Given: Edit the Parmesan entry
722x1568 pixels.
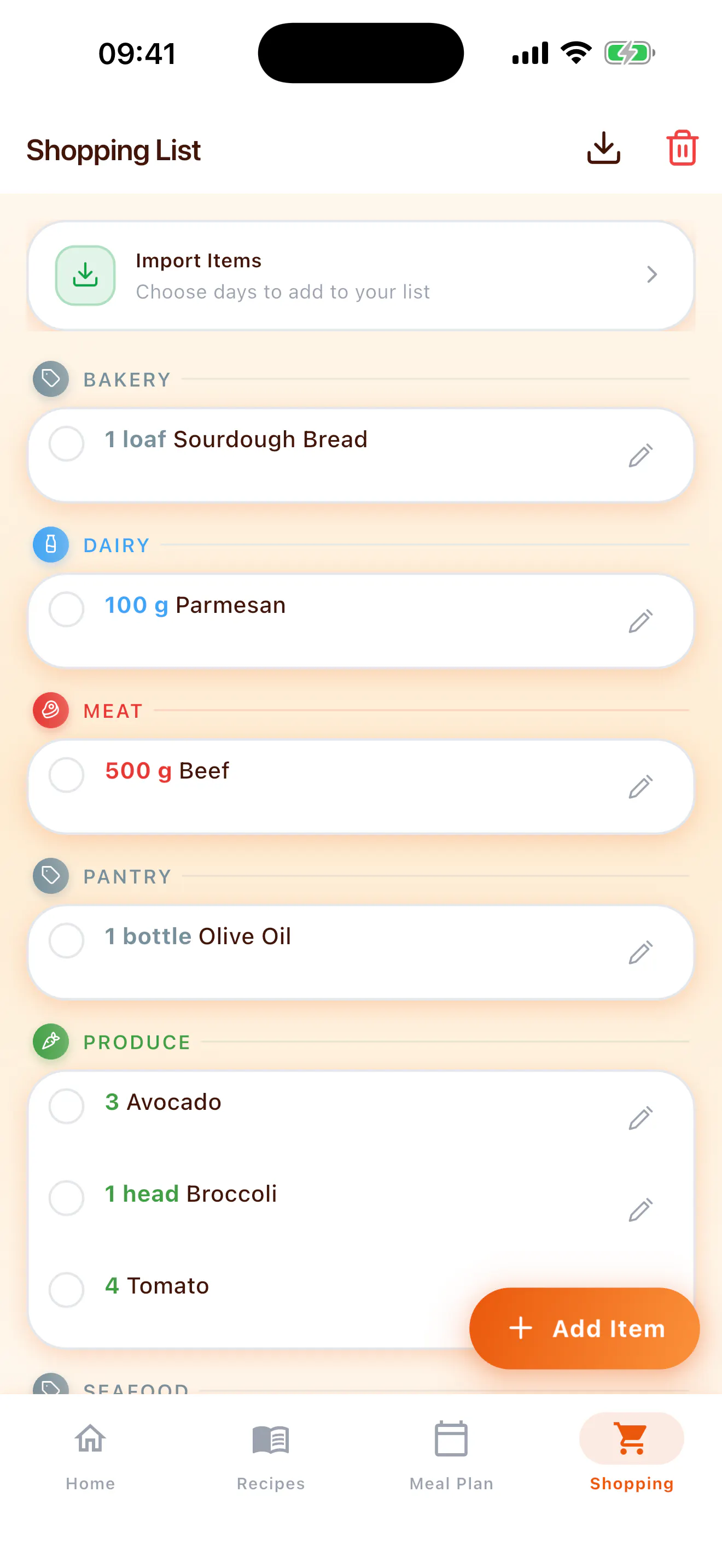Looking at the screenshot, I should pos(641,621).
